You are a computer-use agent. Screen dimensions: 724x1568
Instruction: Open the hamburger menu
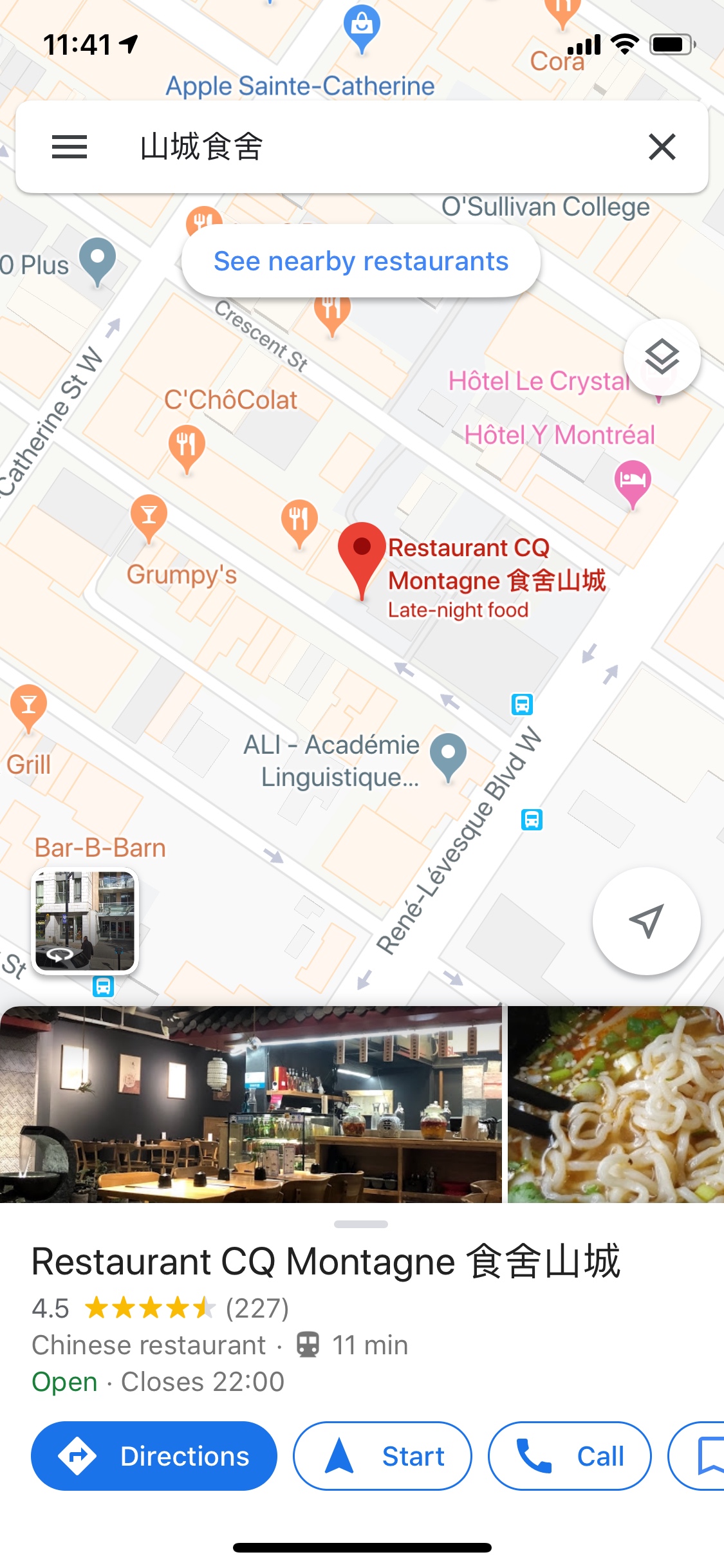click(69, 147)
